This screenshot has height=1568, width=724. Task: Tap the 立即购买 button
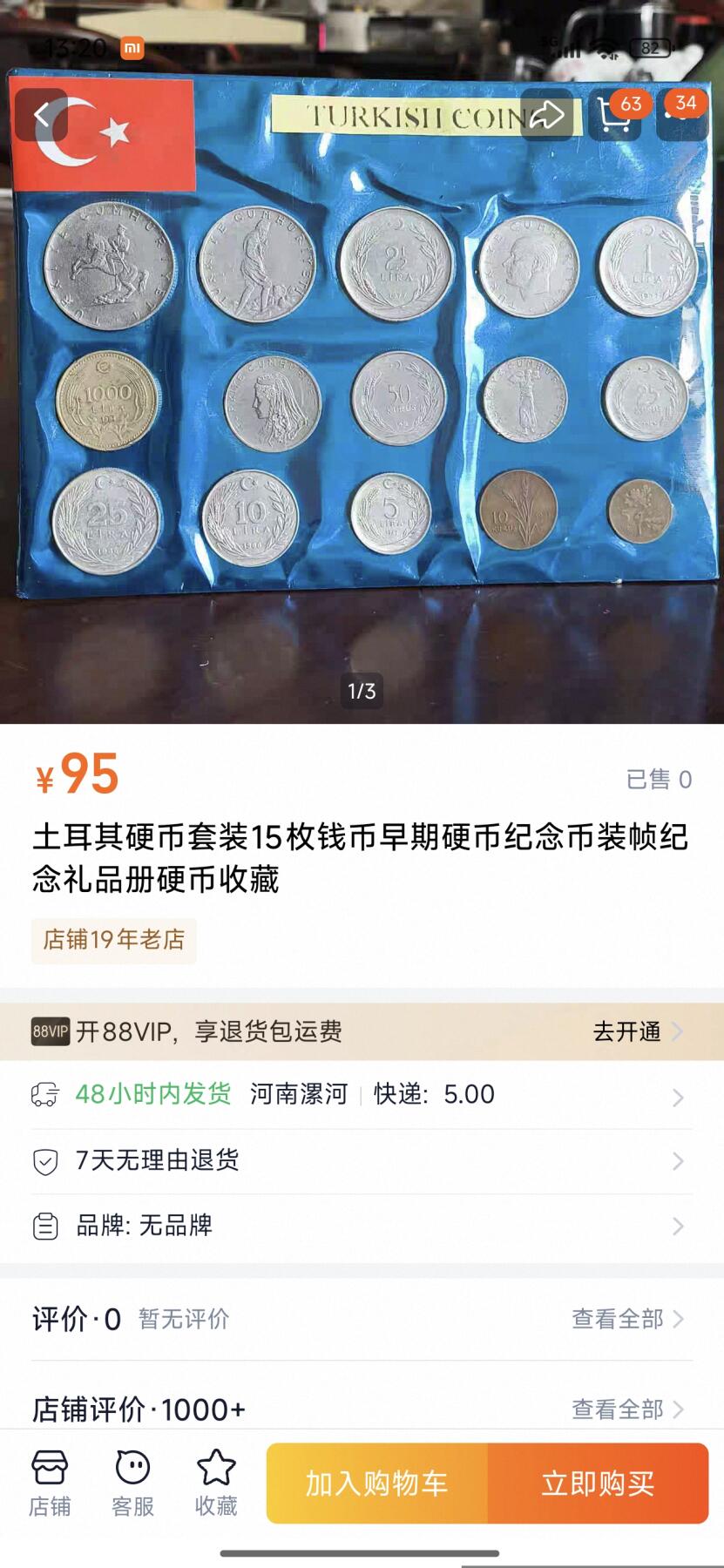pyautogui.click(x=601, y=1484)
